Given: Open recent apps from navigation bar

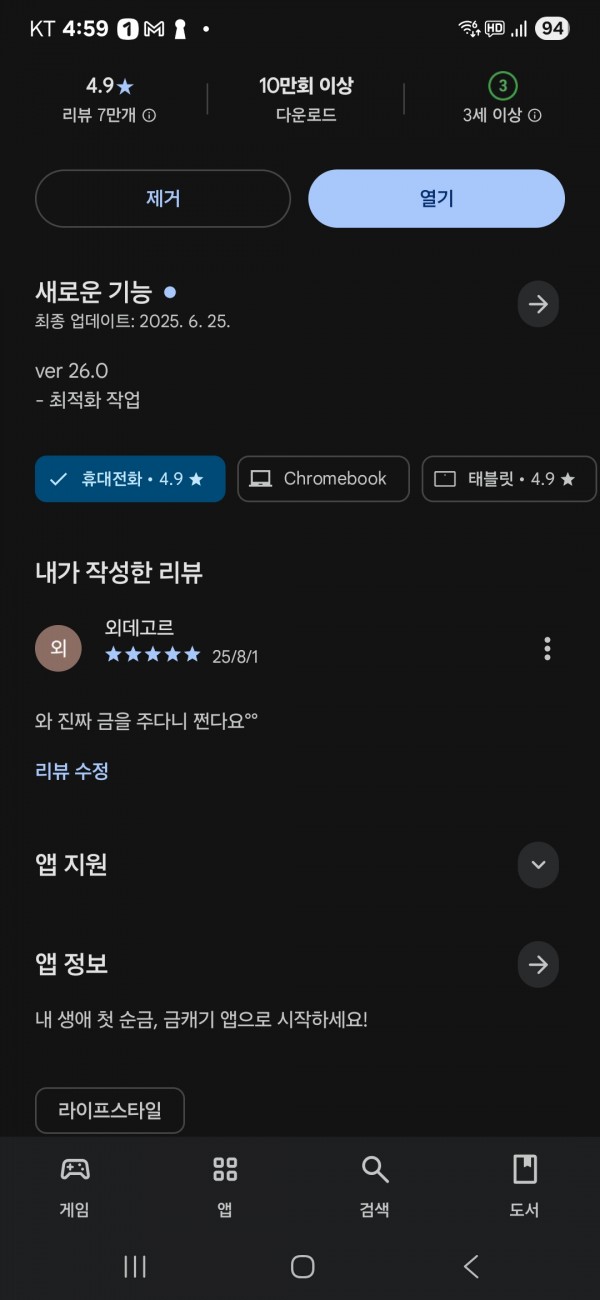Looking at the screenshot, I should click(x=135, y=1267).
